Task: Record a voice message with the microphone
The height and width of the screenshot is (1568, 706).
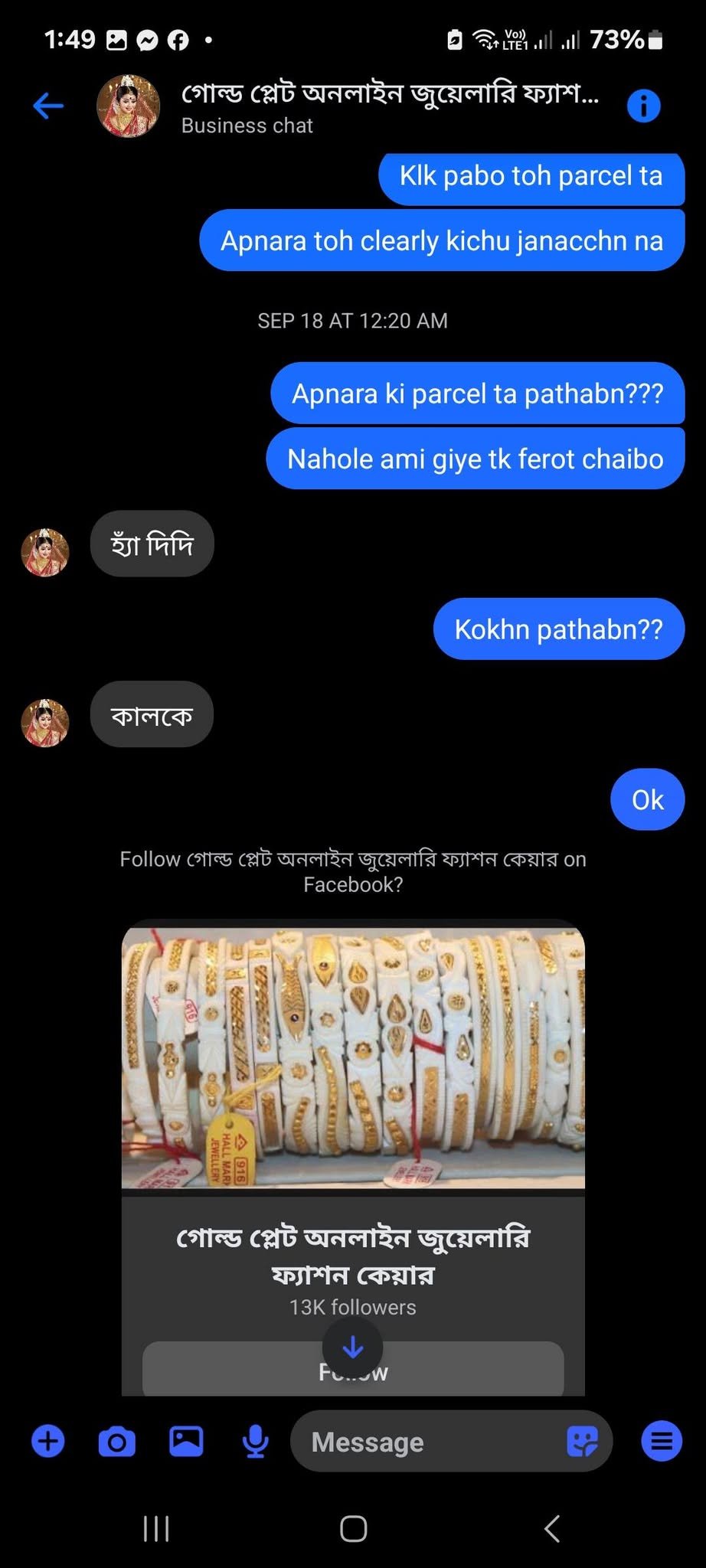Action: pyautogui.click(x=255, y=1442)
